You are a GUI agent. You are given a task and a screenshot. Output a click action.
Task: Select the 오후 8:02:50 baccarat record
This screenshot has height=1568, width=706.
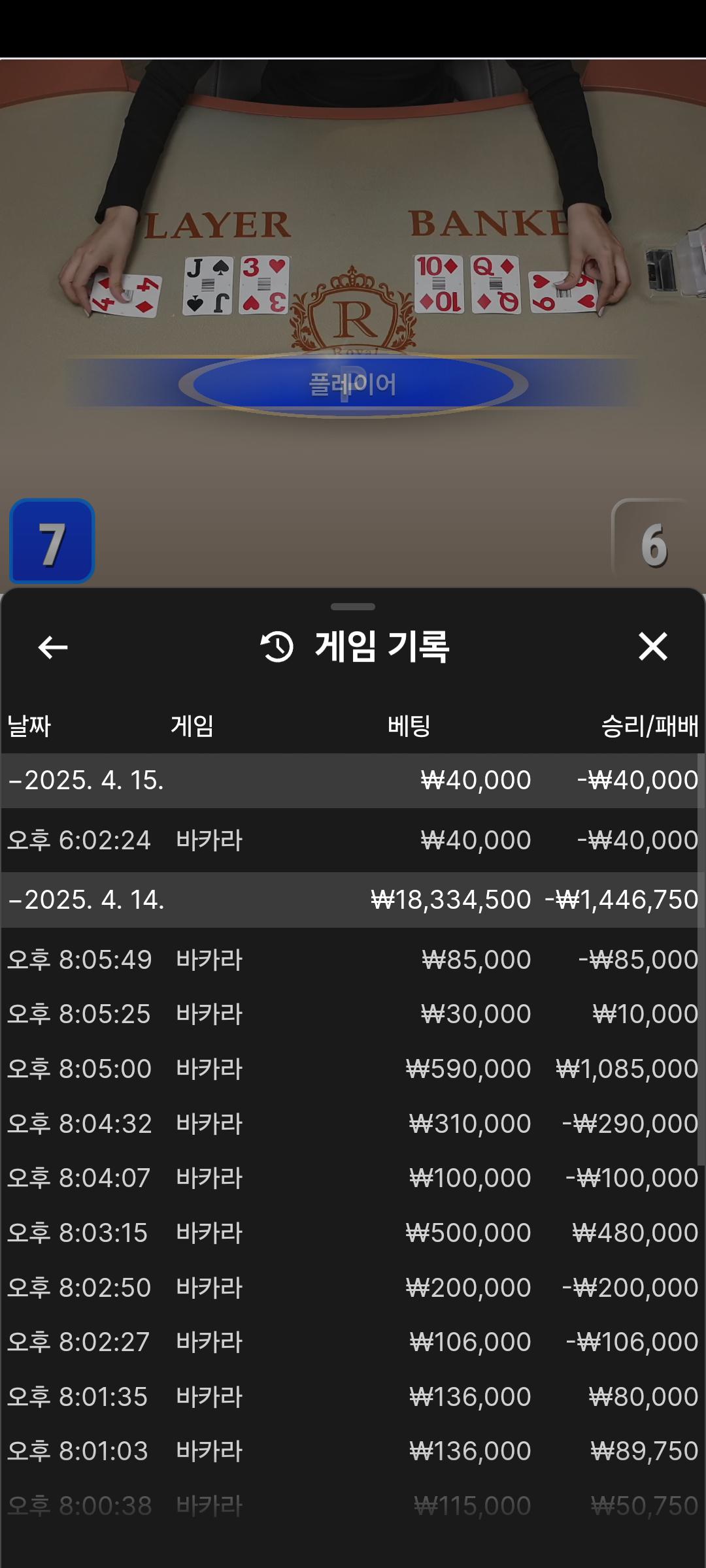click(x=353, y=1288)
